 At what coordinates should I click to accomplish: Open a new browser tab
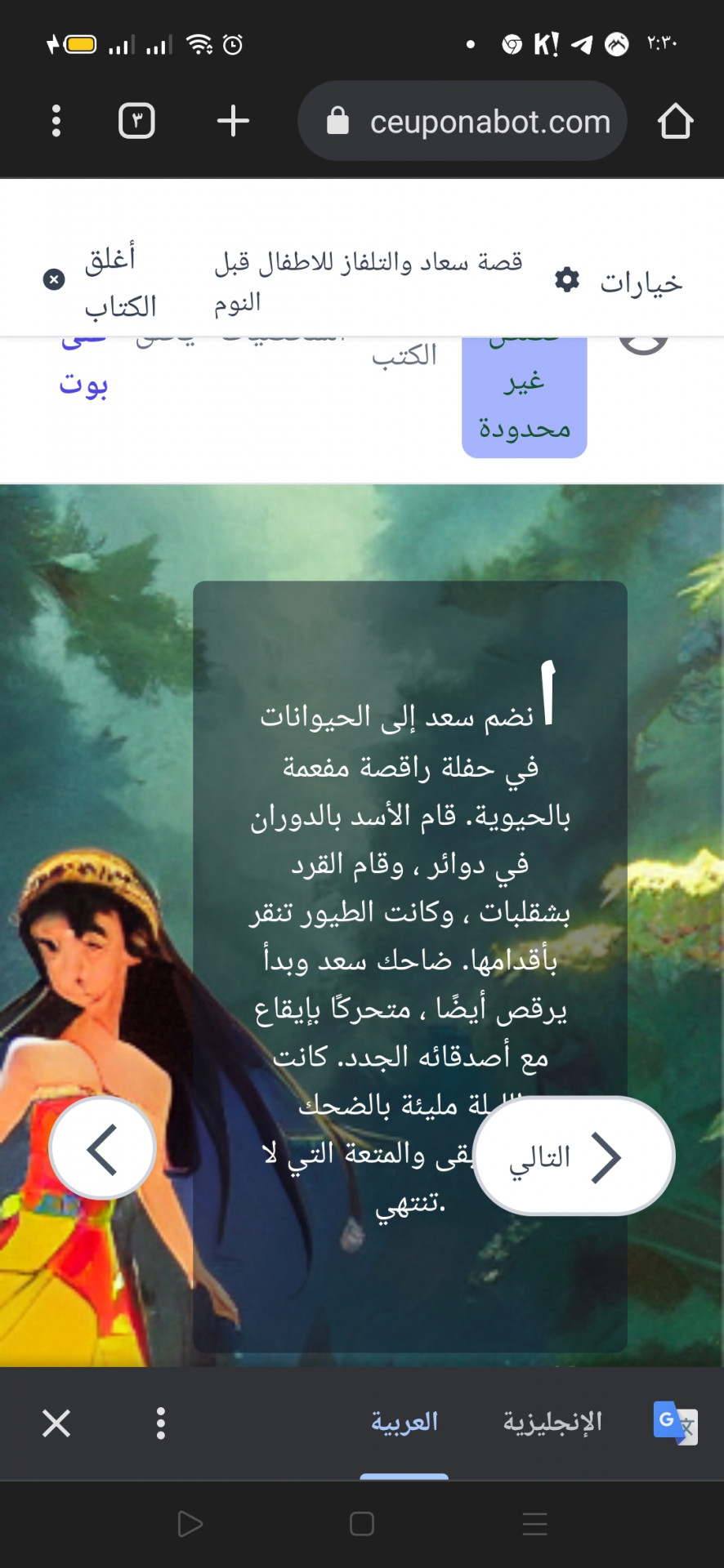pyautogui.click(x=233, y=121)
